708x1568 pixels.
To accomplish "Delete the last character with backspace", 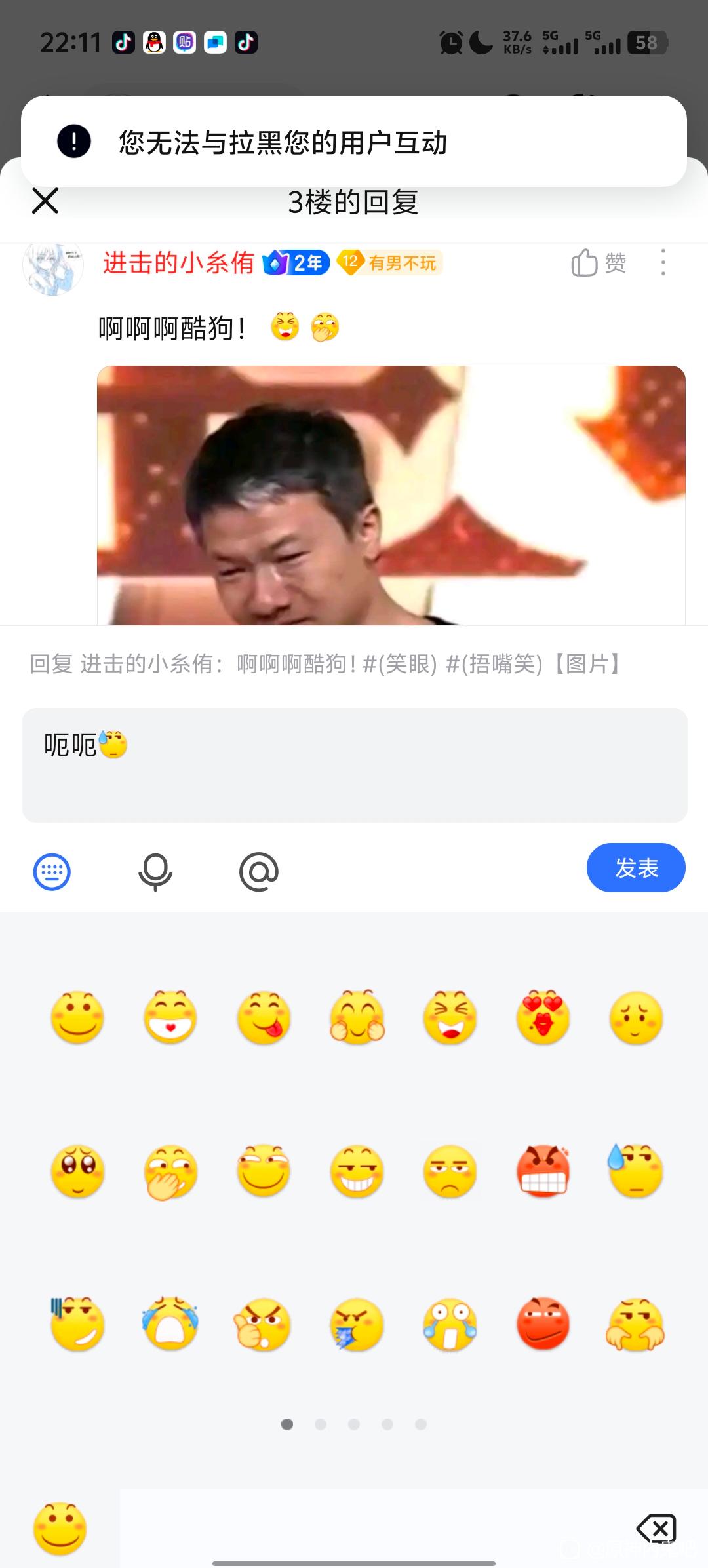I will point(656,1529).
